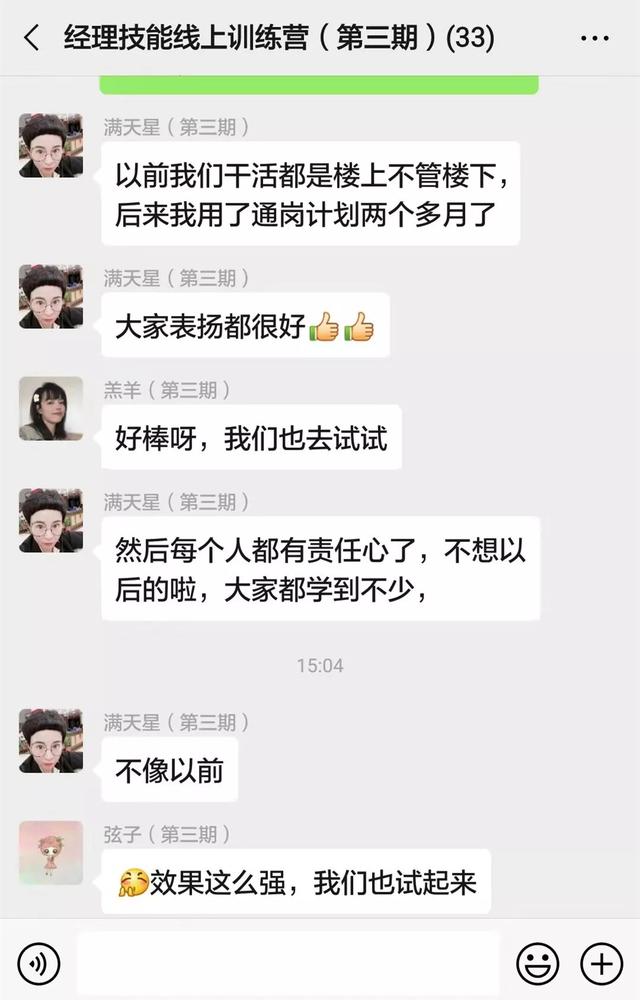Open the plus attachment menu

(x=601, y=964)
